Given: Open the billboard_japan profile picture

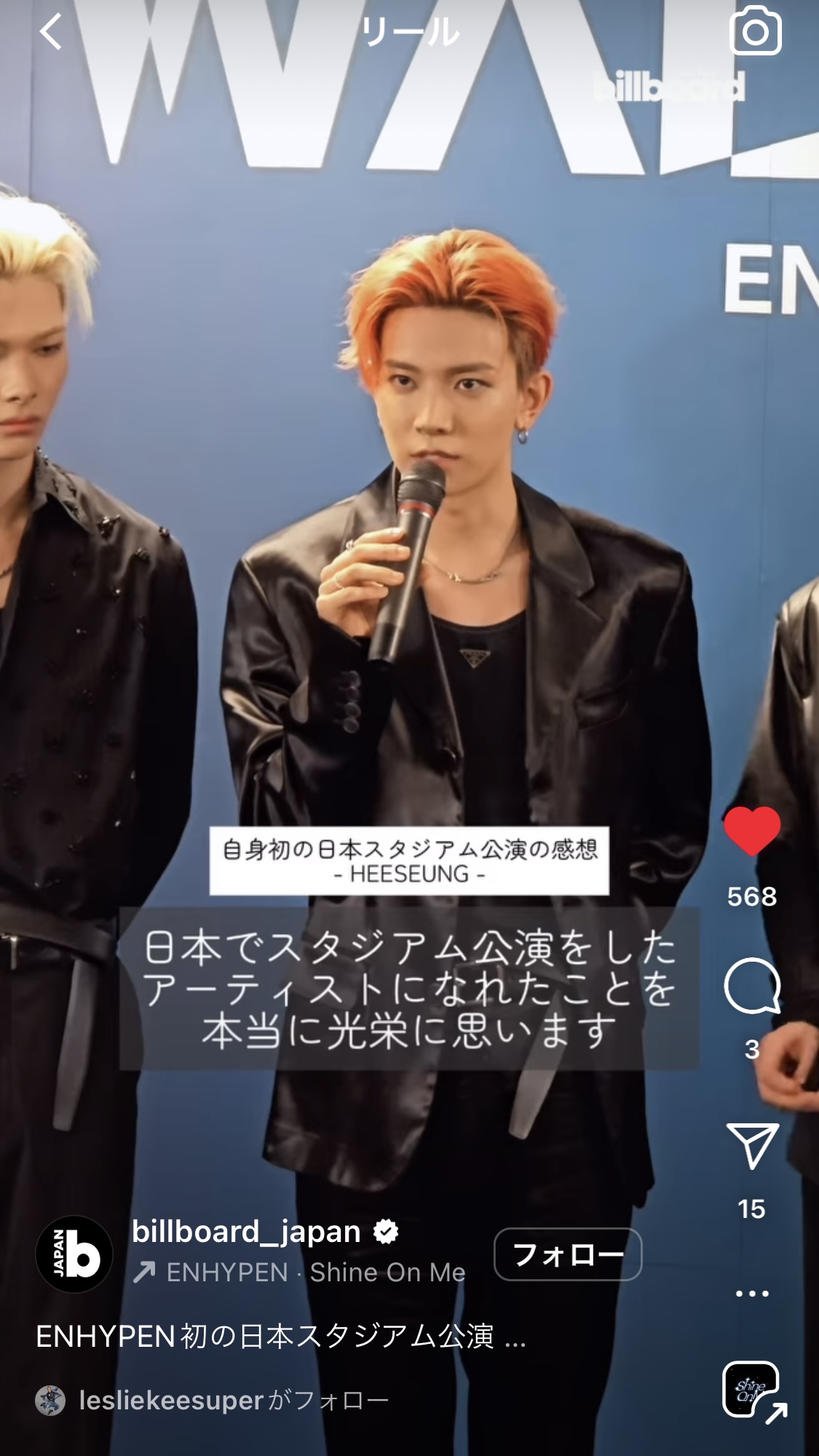Looking at the screenshot, I should click(x=74, y=1254).
